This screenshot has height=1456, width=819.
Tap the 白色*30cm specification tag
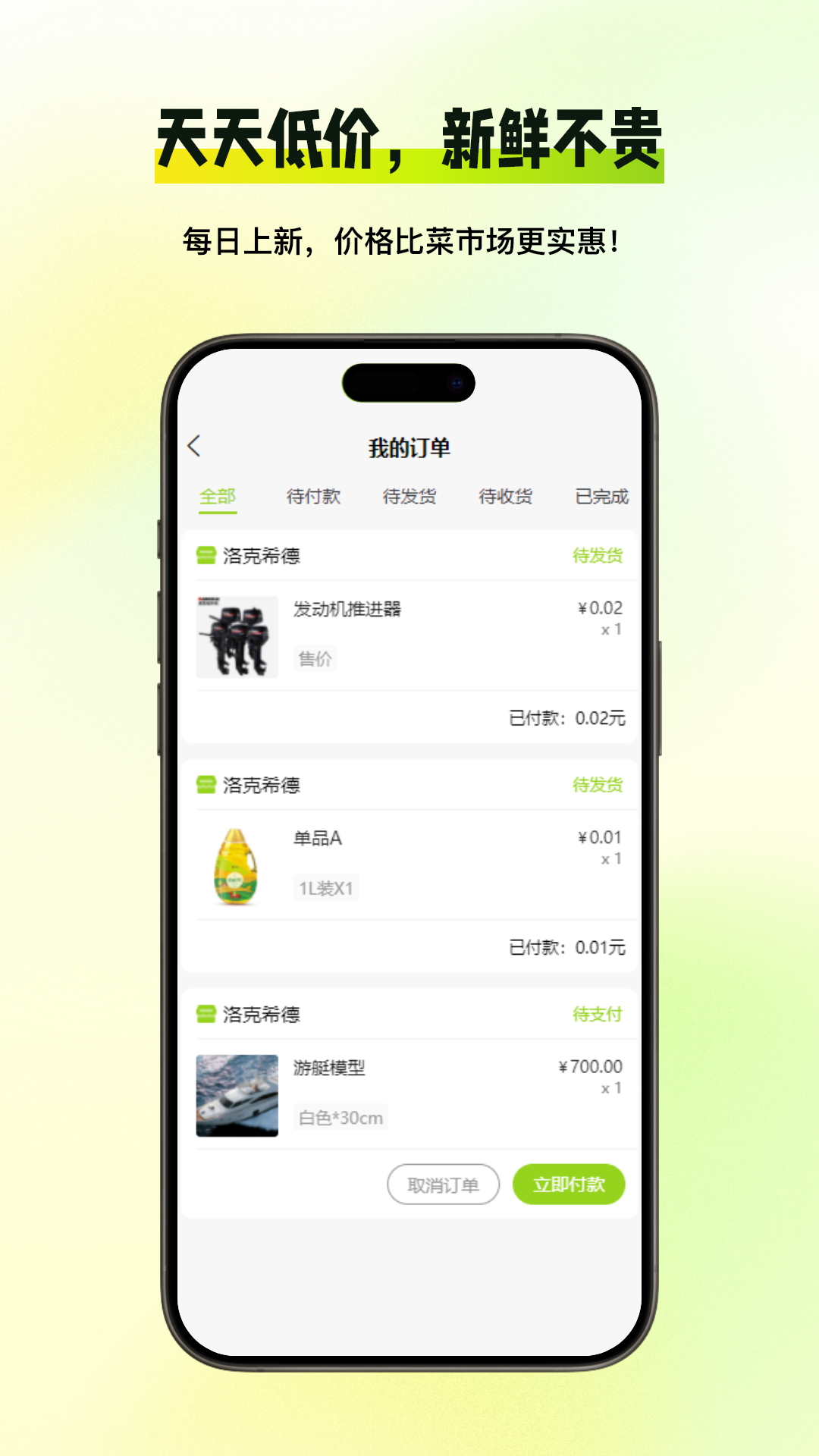[339, 1117]
